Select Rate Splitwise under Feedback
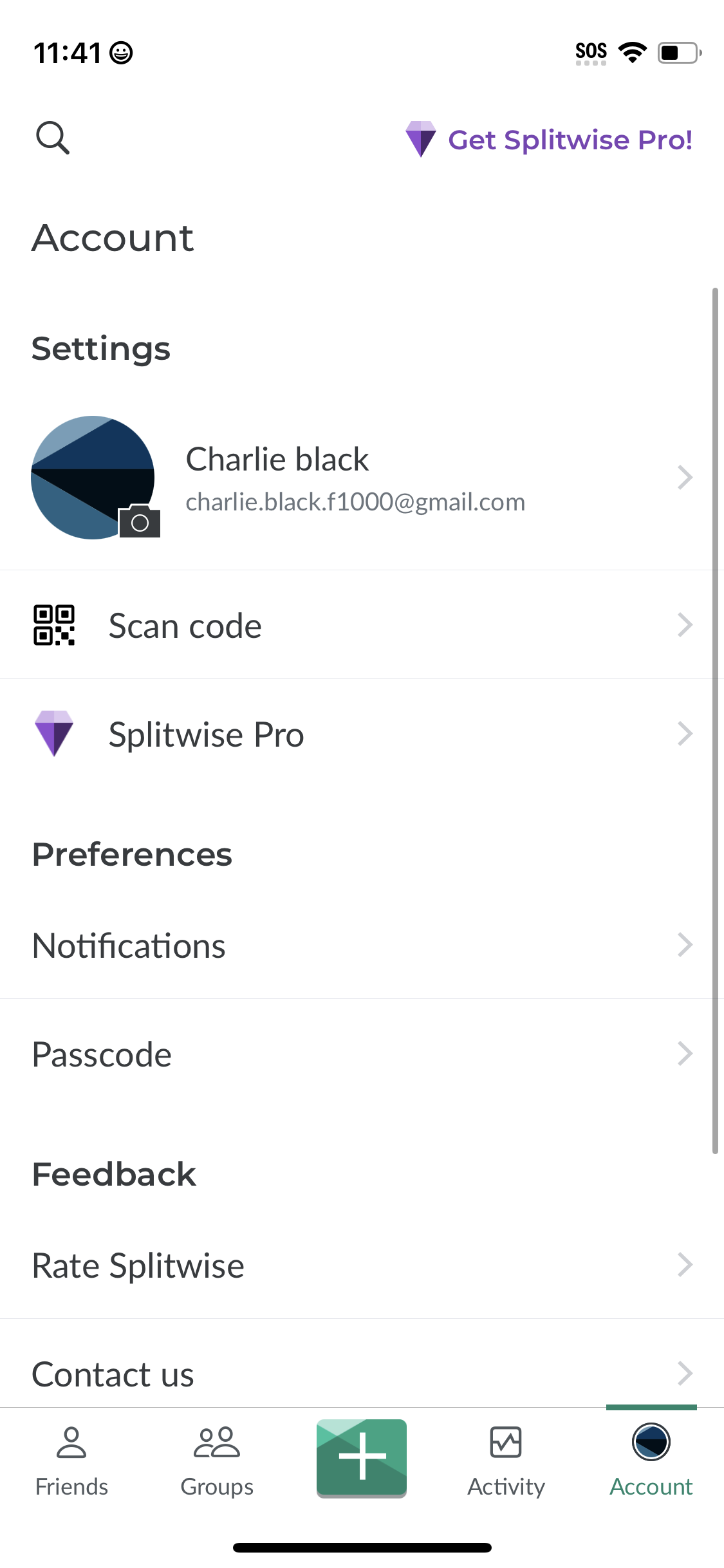Viewport: 724px width, 1568px height. coord(138,1264)
